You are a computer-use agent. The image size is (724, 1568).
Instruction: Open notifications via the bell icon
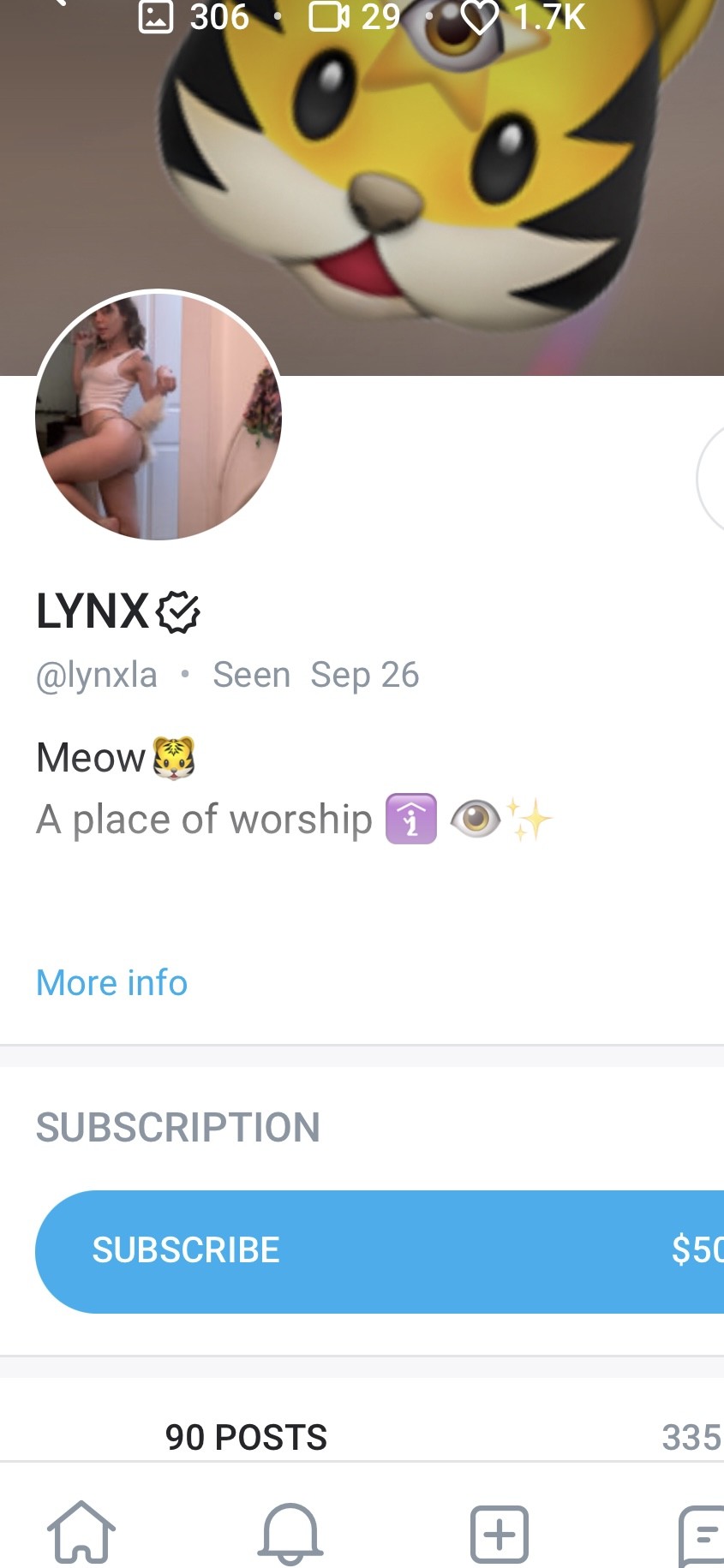tap(290, 1535)
